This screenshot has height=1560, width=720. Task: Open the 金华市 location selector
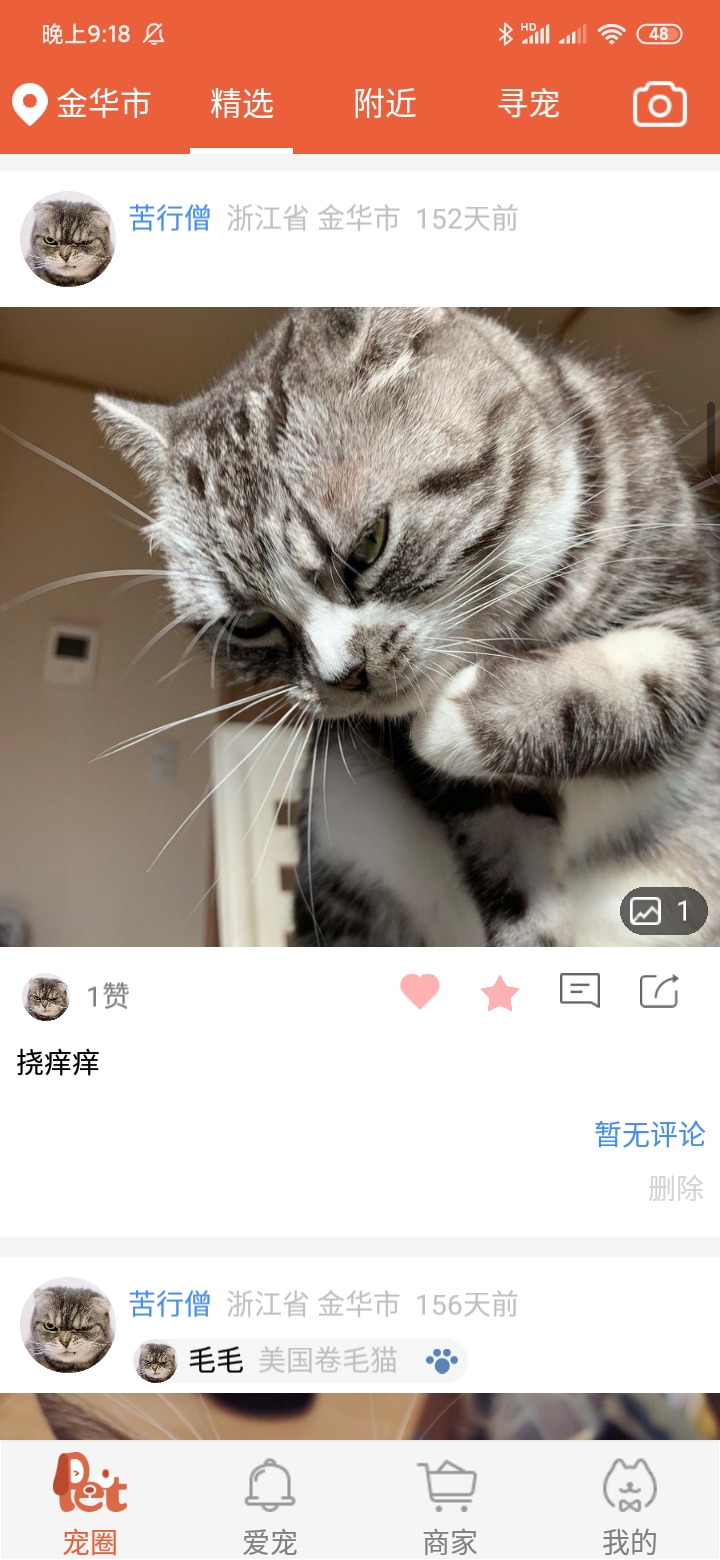tap(82, 104)
